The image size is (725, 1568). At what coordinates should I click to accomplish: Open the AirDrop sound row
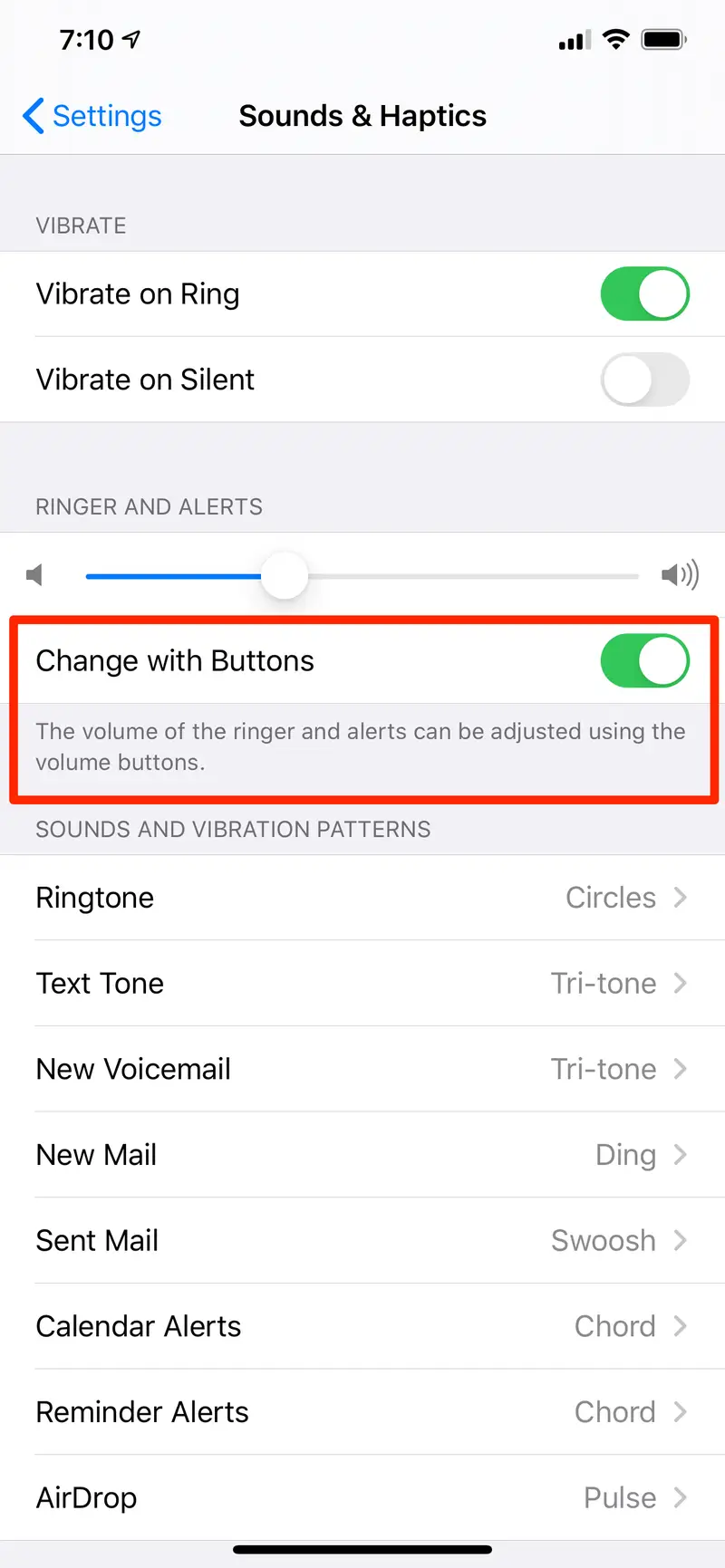tap(362, 1497)
